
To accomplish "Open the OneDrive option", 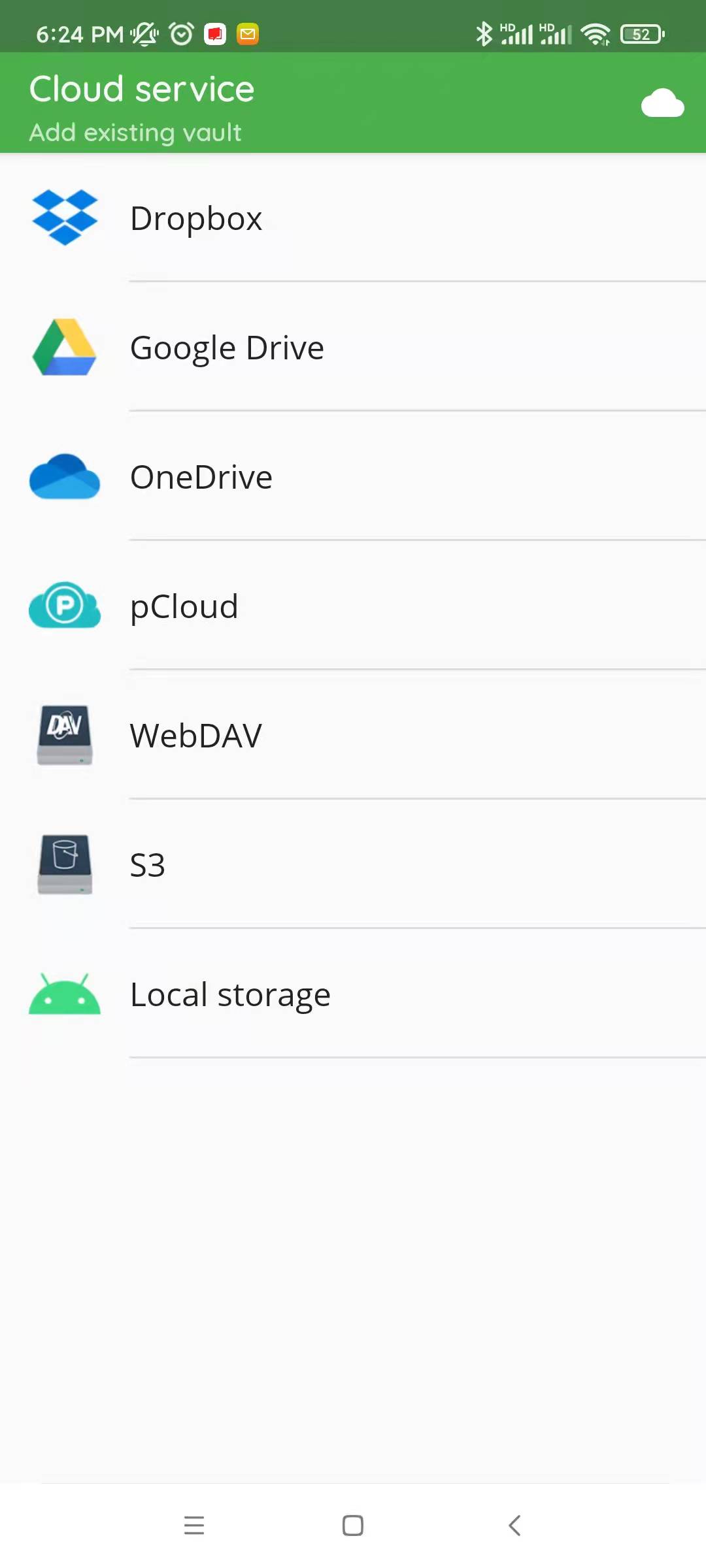I will tap(353, 476).
